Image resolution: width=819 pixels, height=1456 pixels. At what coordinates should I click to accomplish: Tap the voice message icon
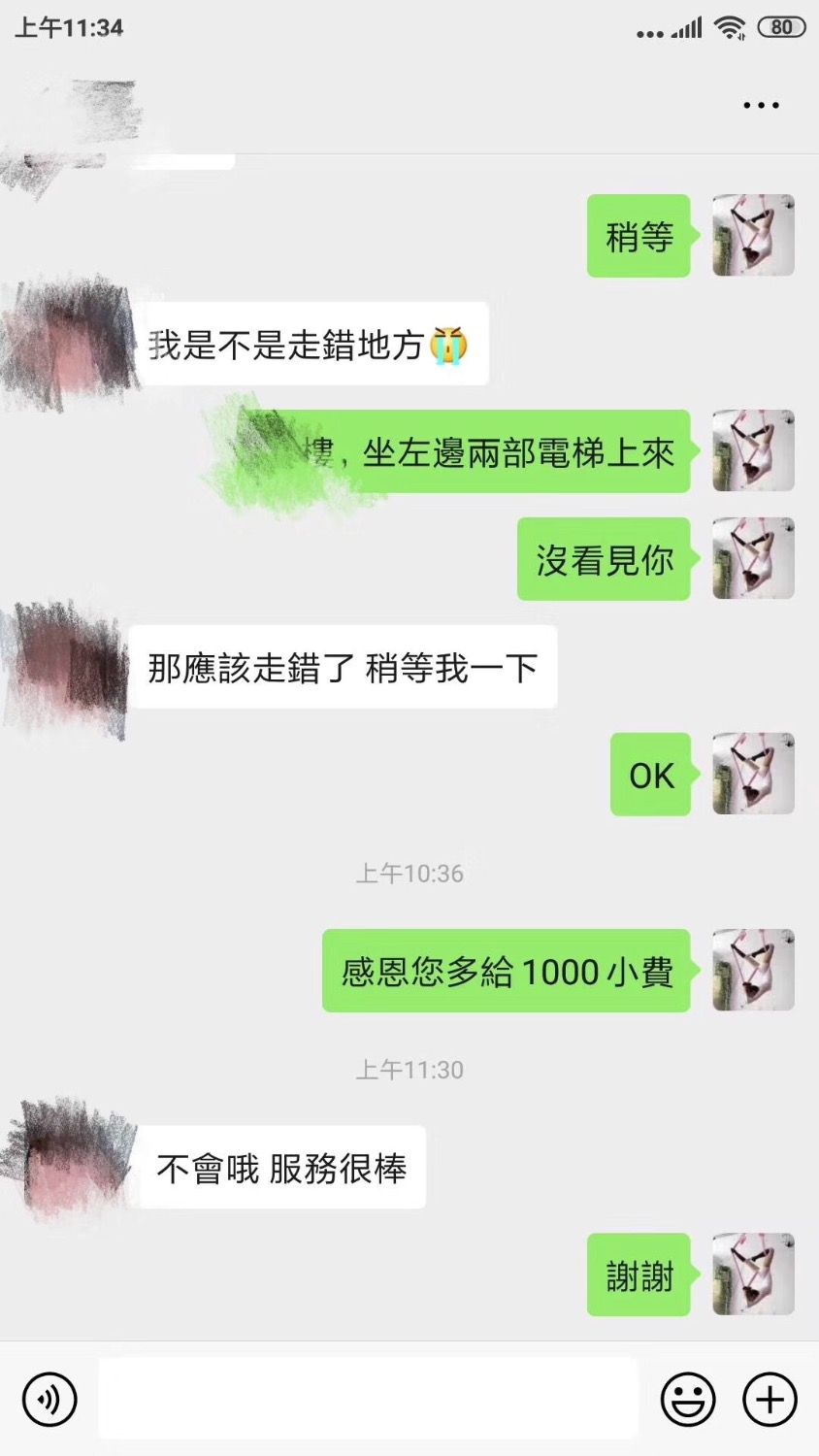49,1399
